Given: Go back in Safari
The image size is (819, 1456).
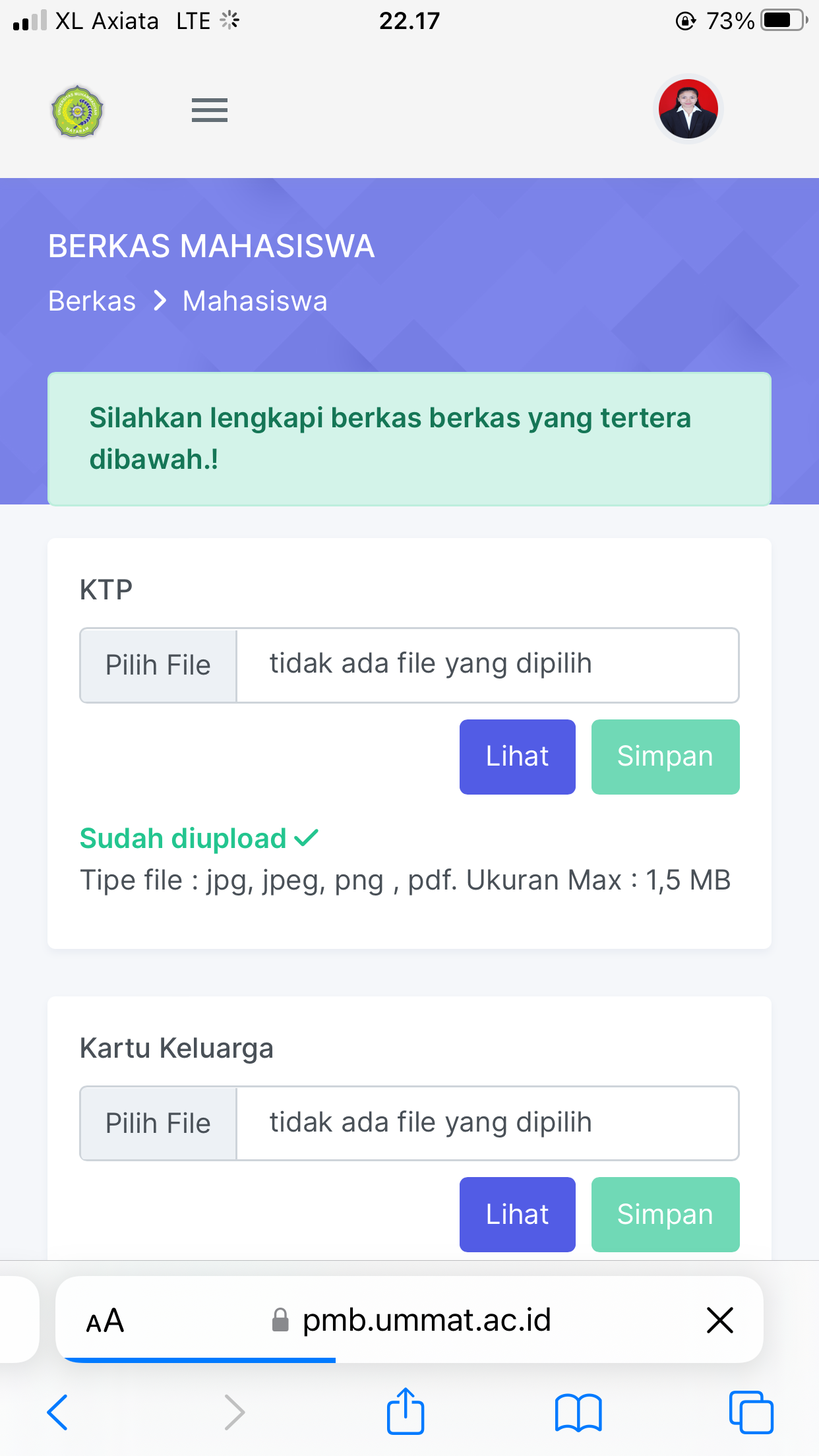Looking at the screenshot, I should coord(57,1412).
